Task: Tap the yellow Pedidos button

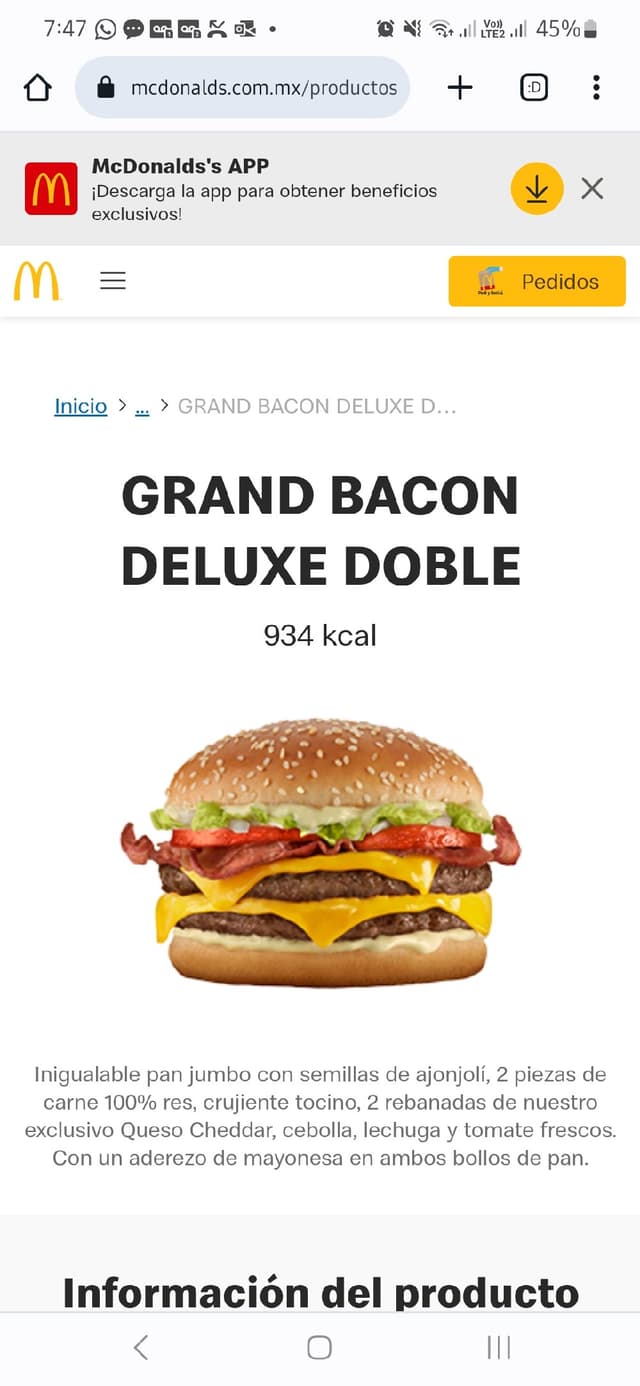Action: click(537, 281)
